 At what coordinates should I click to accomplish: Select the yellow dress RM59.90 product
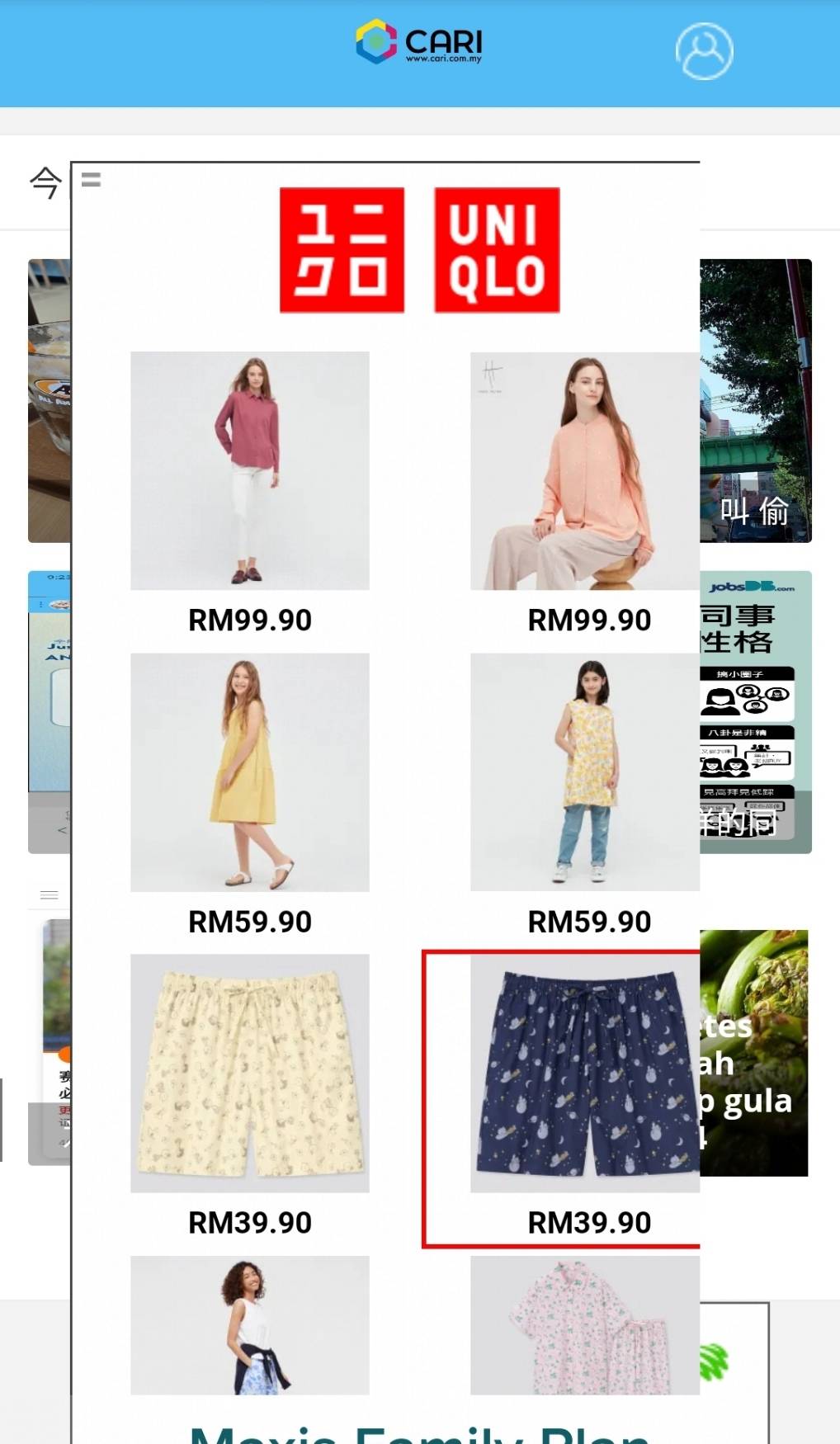click(250, 772)
